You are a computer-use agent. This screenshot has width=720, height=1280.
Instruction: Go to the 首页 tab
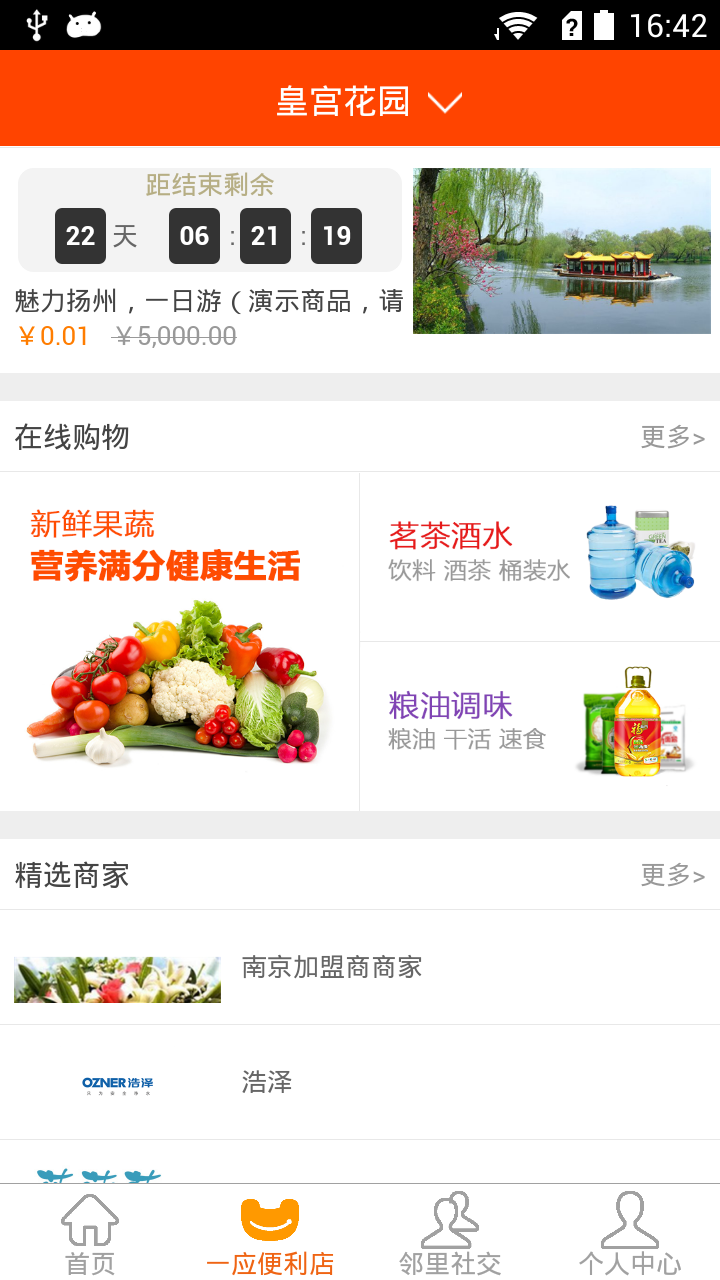point(90,1235)
